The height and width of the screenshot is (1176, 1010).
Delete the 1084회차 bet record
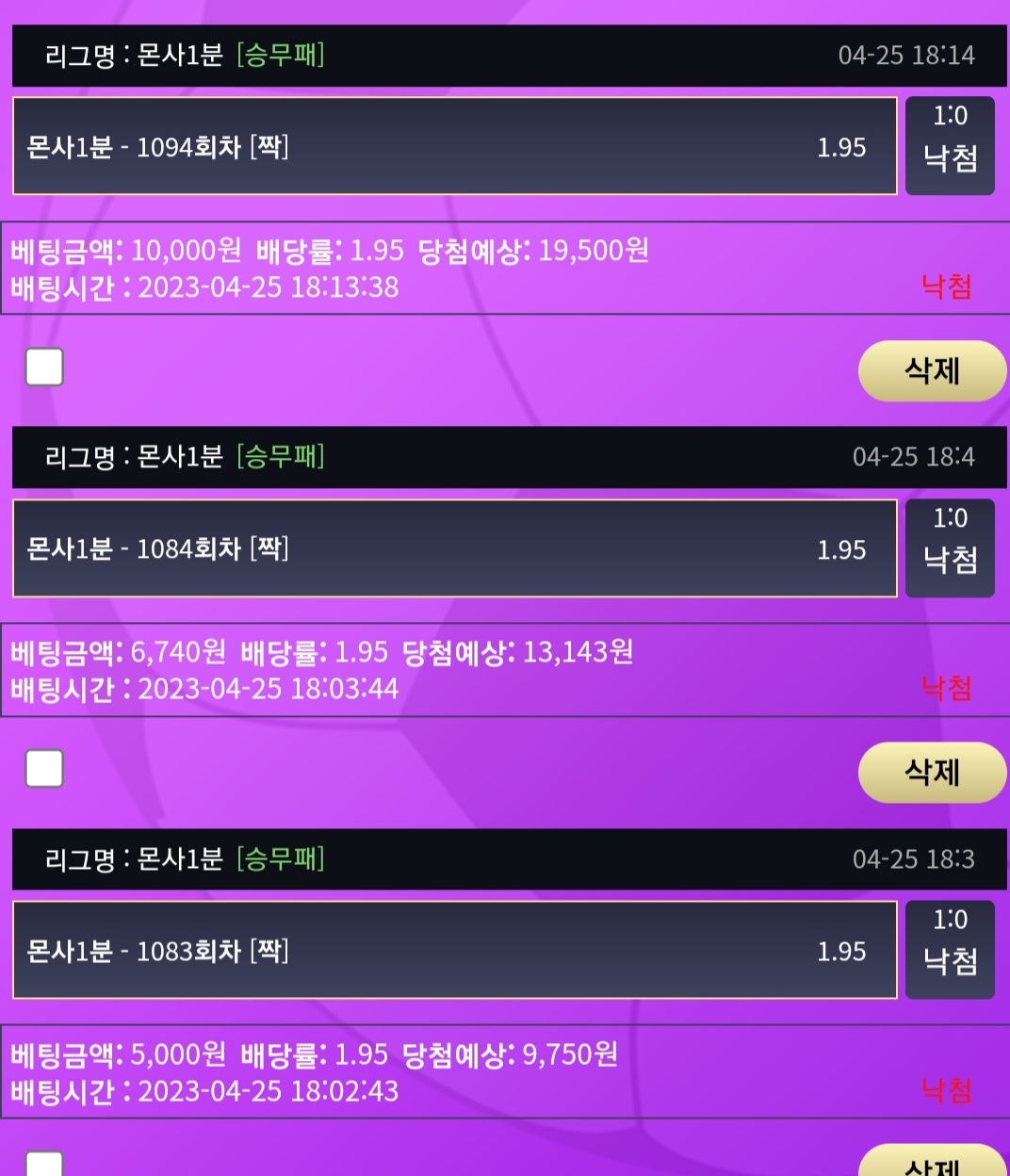click(x=931, y=772)
